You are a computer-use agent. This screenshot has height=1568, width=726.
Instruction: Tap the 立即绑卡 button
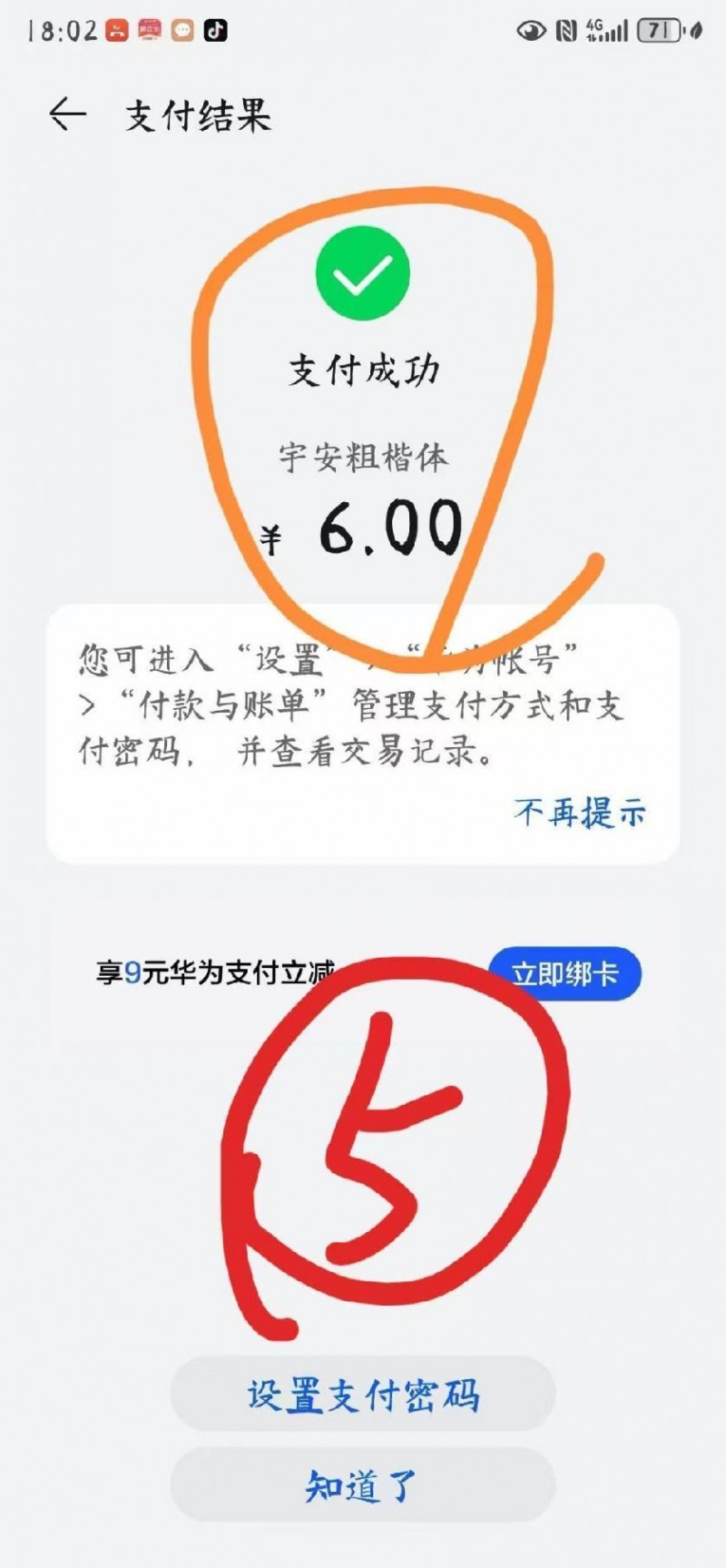pyautogui.click(x=564, y=973)
